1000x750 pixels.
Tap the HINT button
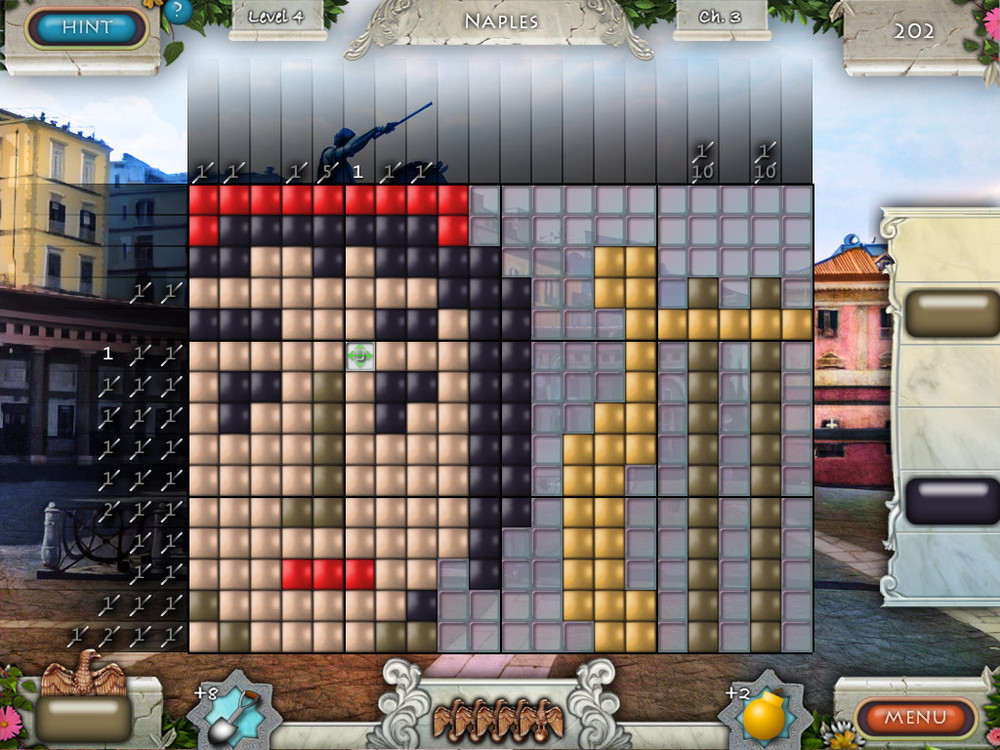point(87,27)
